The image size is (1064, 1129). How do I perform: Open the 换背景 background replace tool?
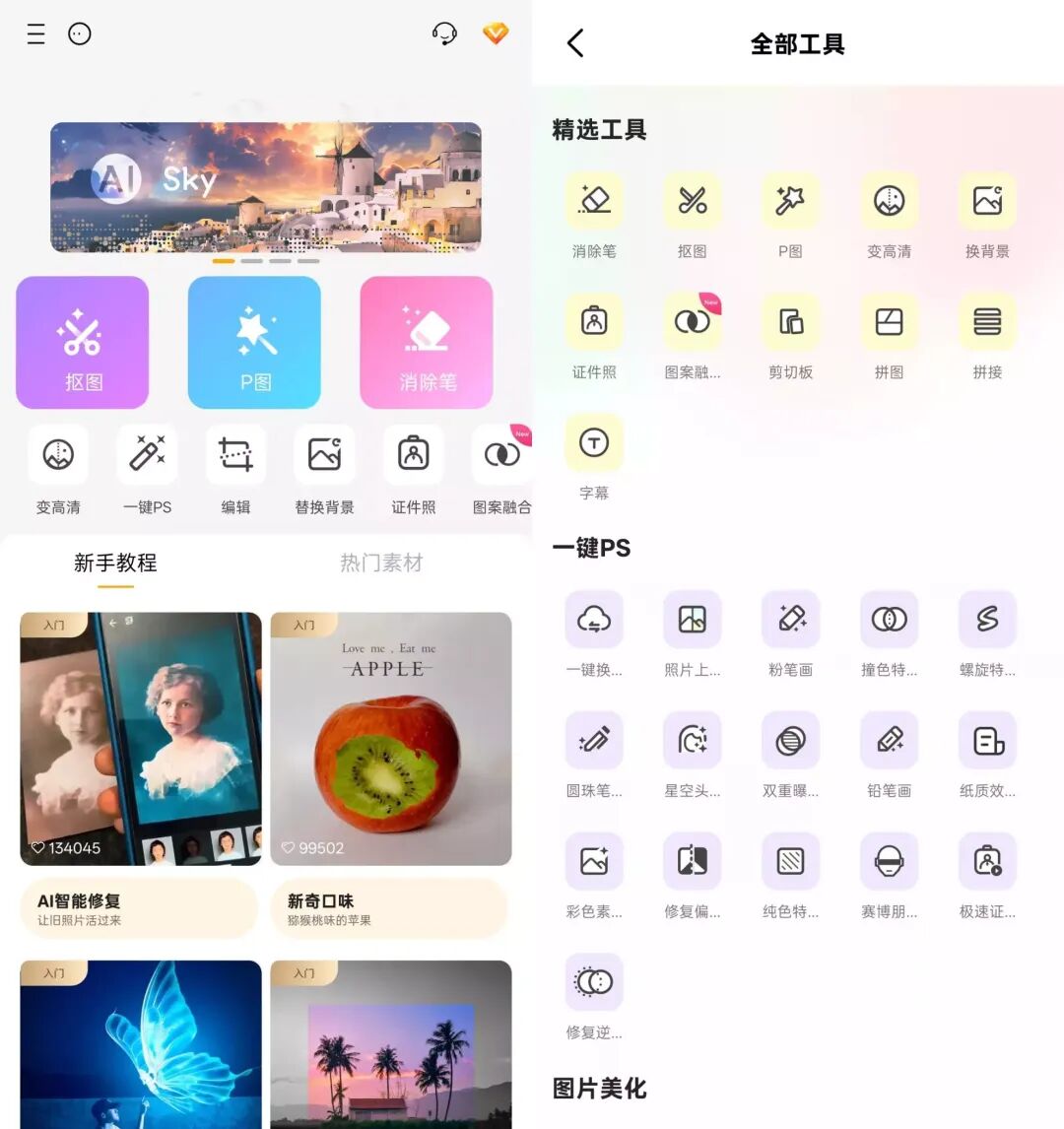click(x=986, y=201)
